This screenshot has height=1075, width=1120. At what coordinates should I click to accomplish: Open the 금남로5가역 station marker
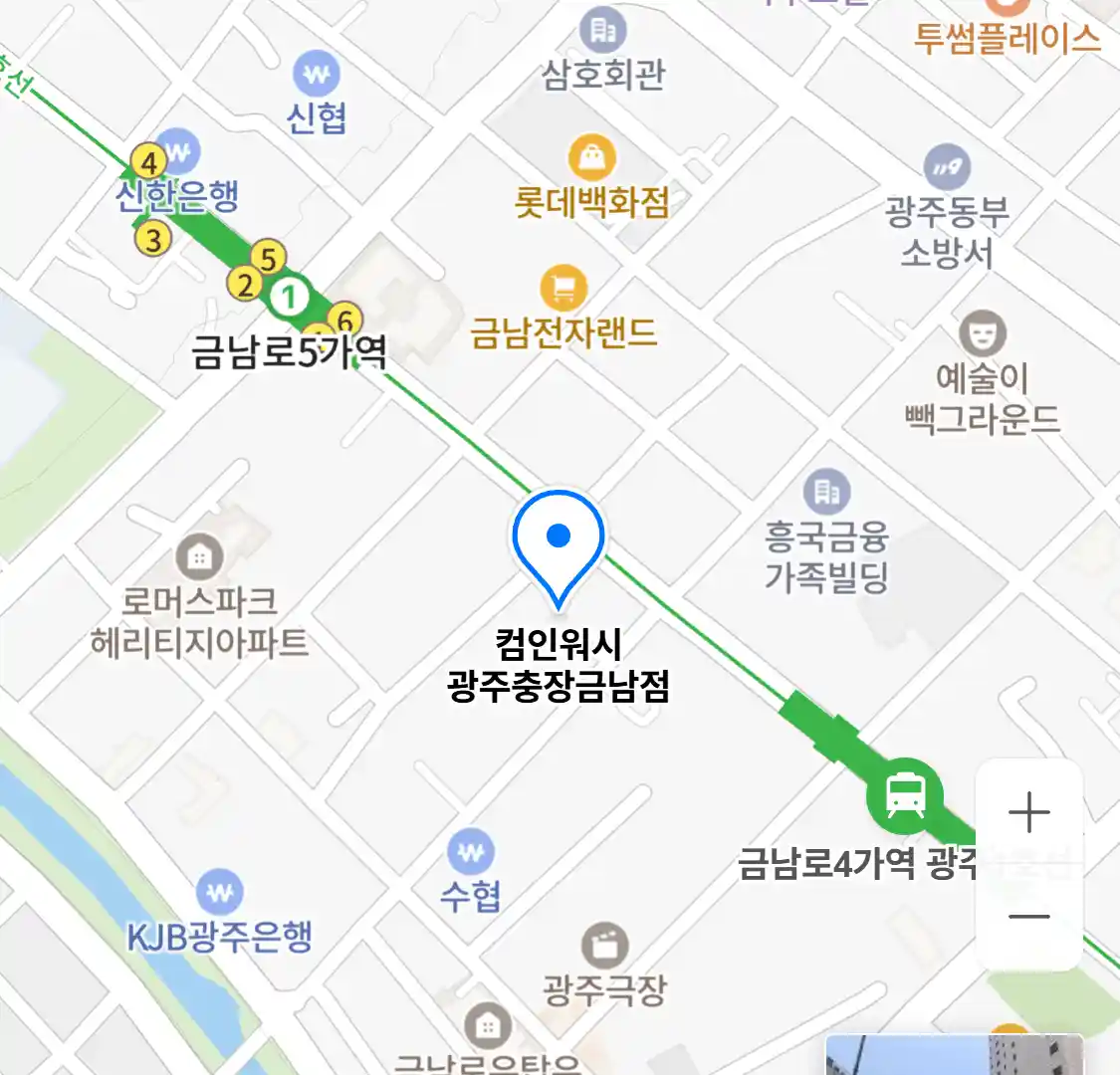[x=290, y=297]
